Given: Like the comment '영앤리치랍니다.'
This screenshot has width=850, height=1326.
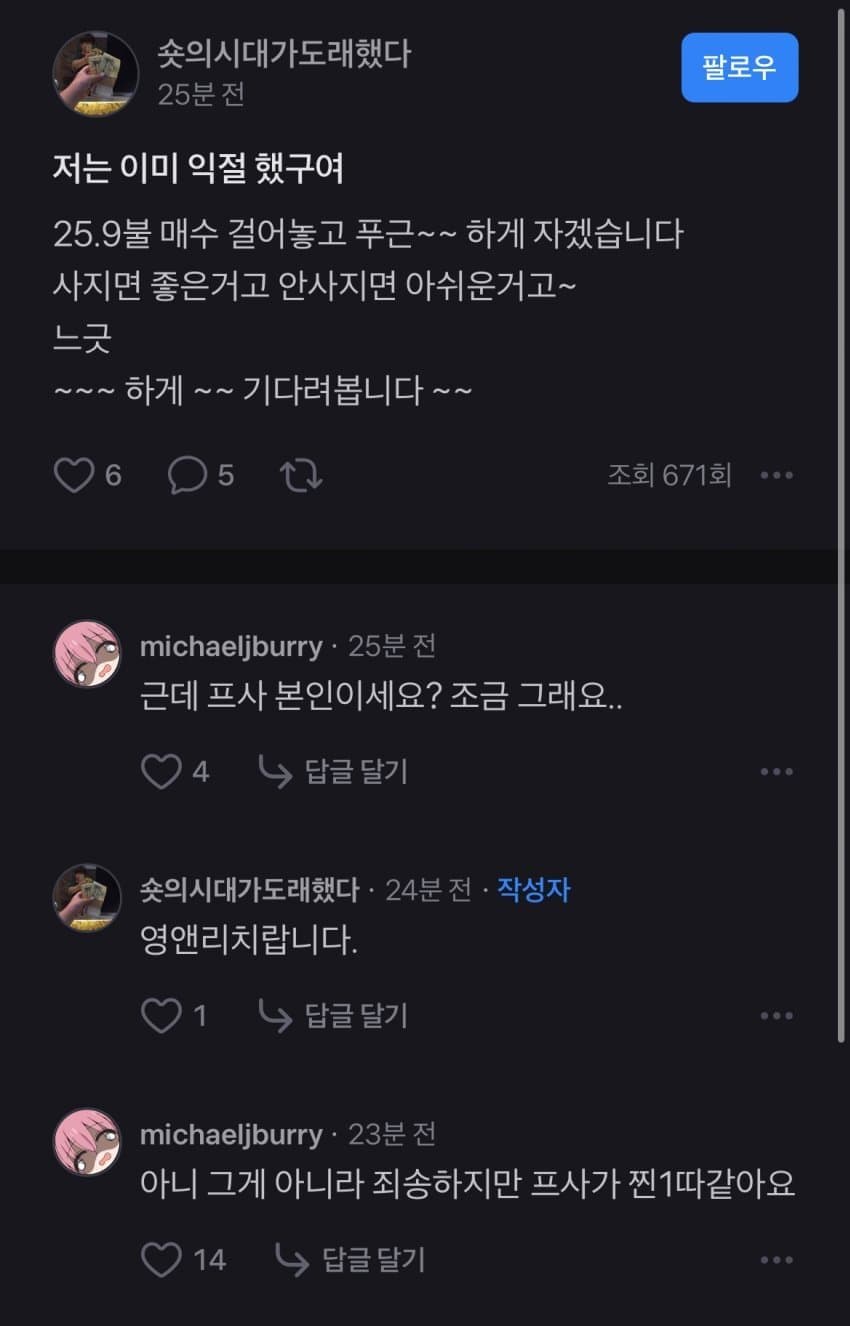Looking at the screenshot, I should pos(161,1016).
